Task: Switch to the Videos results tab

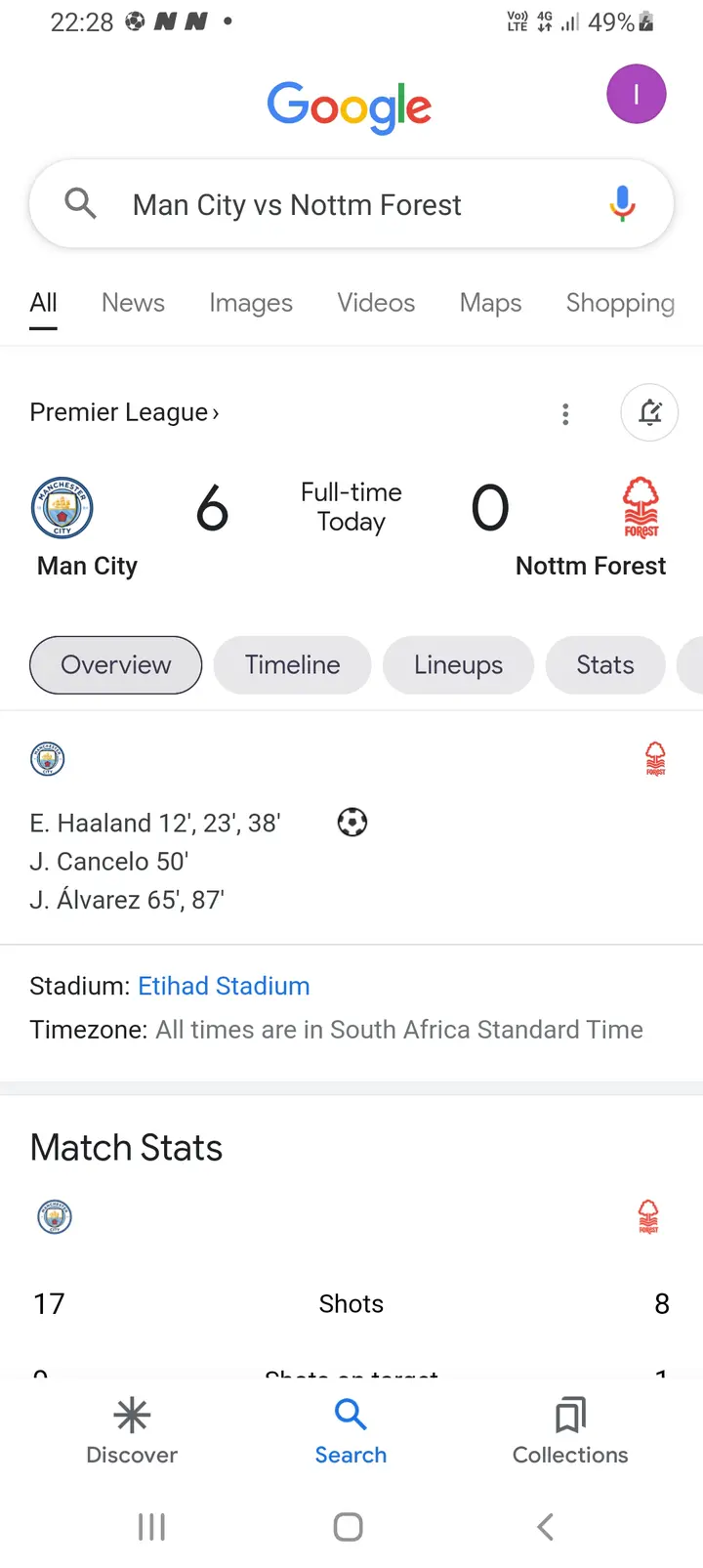Action: (376, 303)
